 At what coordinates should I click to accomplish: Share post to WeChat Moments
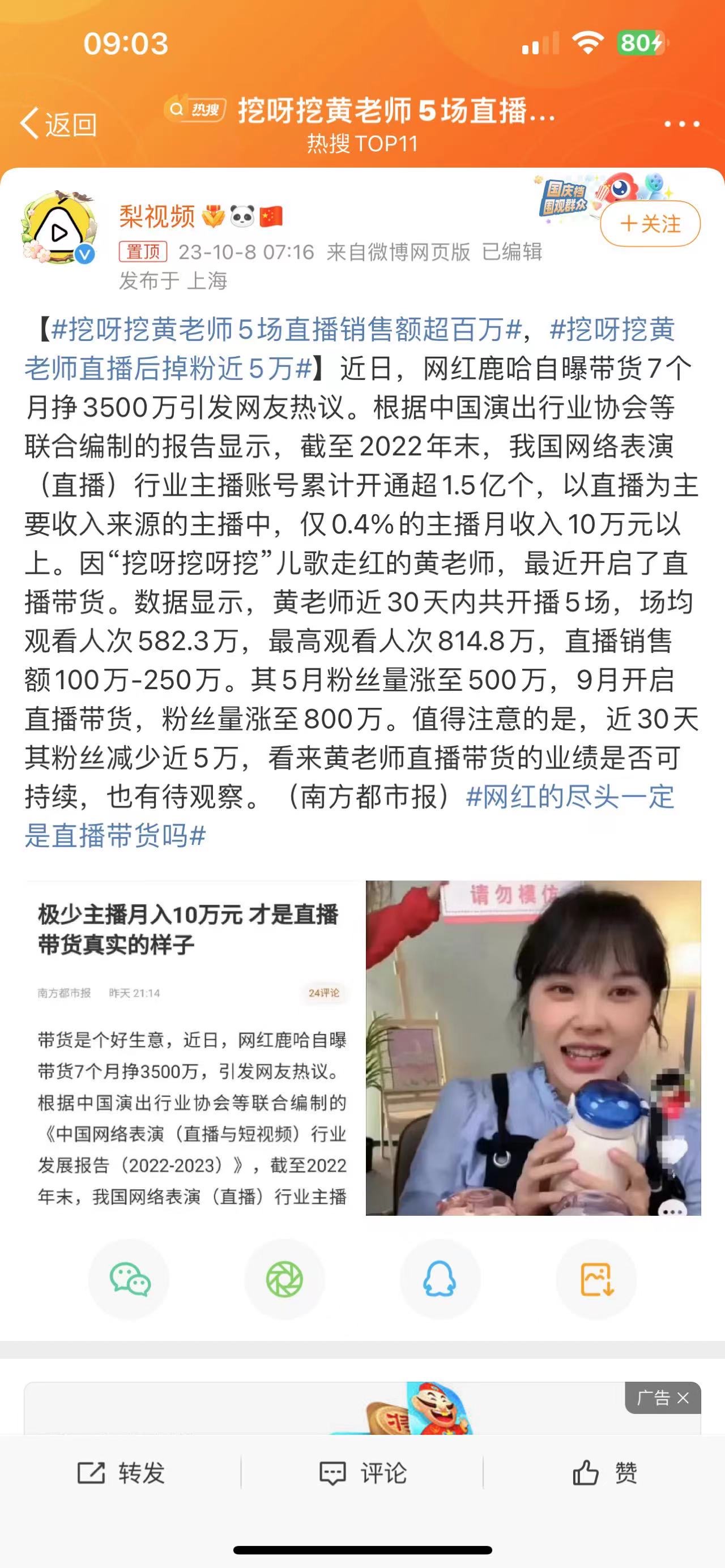284,1279
